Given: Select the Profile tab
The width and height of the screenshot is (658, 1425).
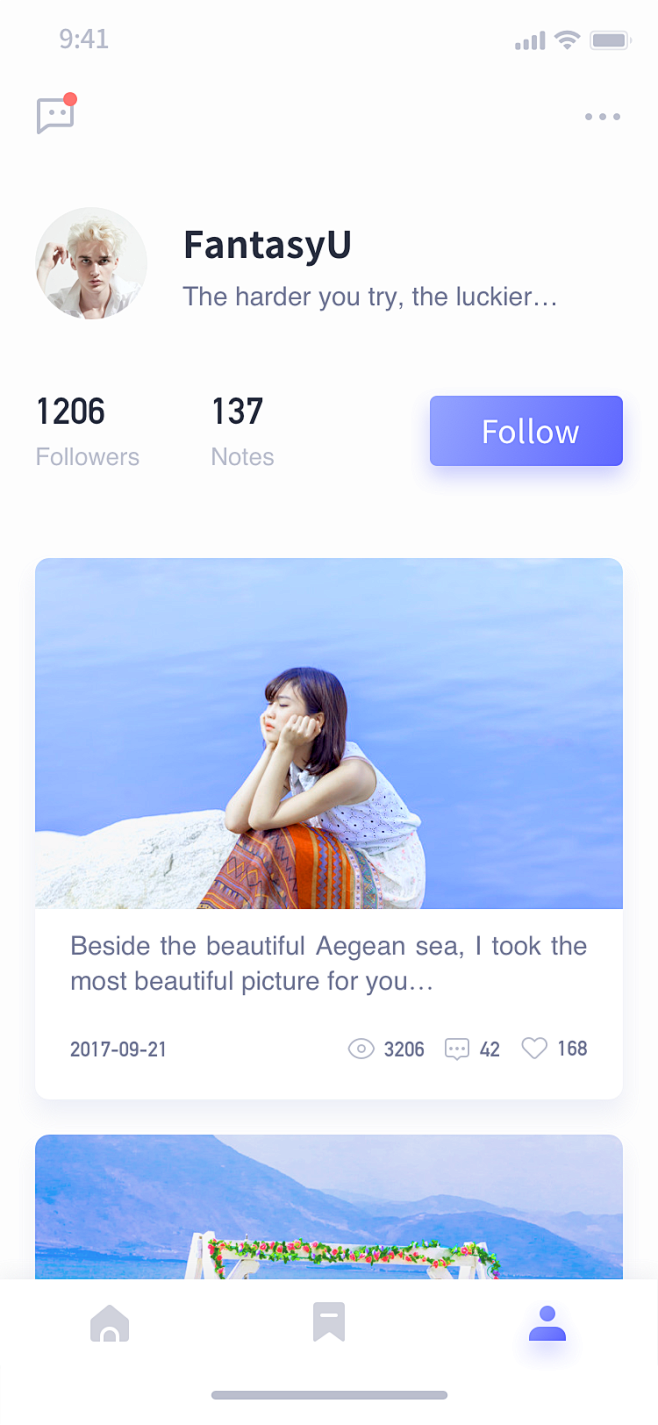Looking at the screenshot, I should point(547,1323).
